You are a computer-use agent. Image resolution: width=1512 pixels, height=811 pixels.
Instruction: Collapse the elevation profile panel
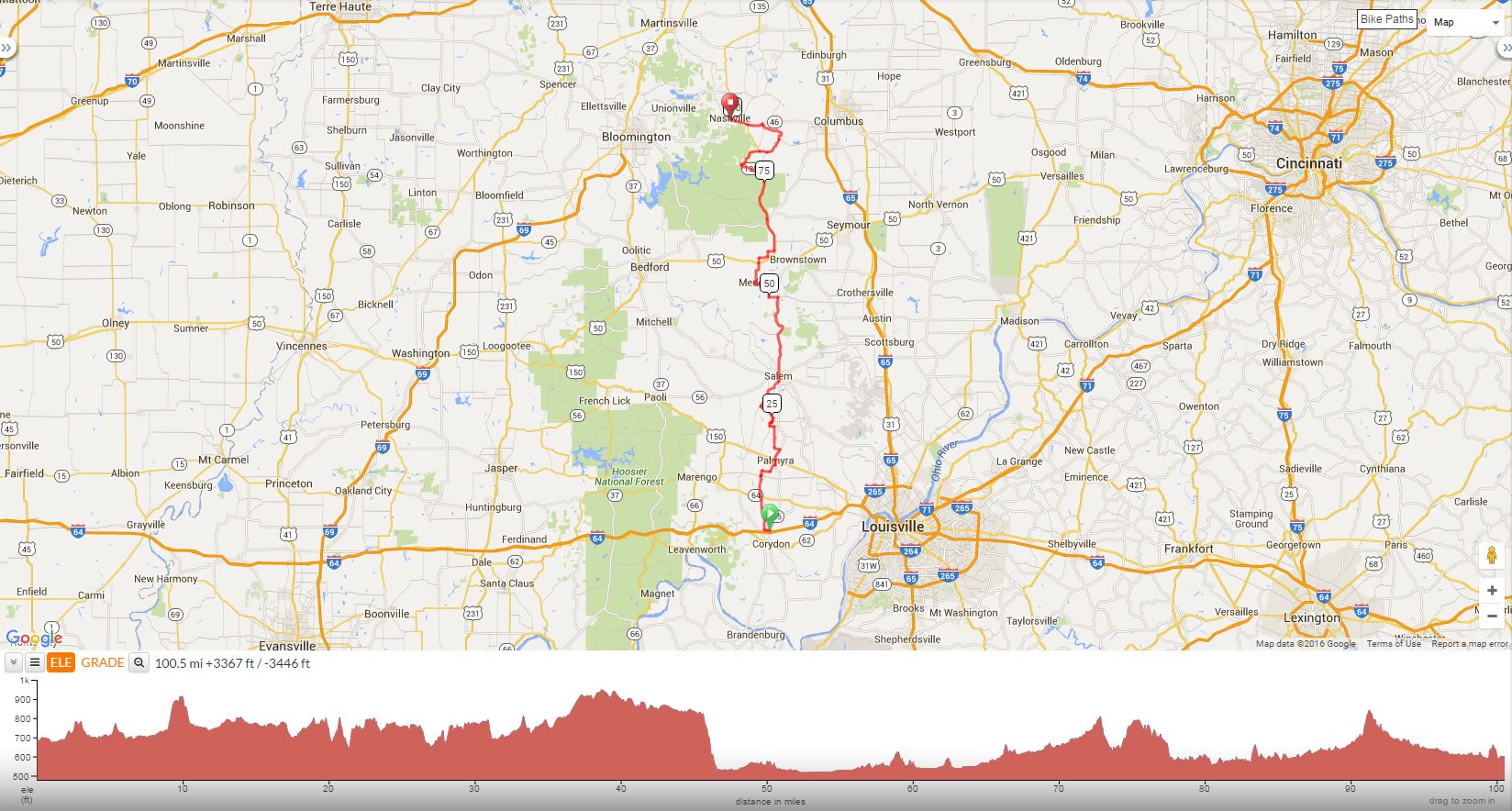pyautogui.click(x=14, y=662)
